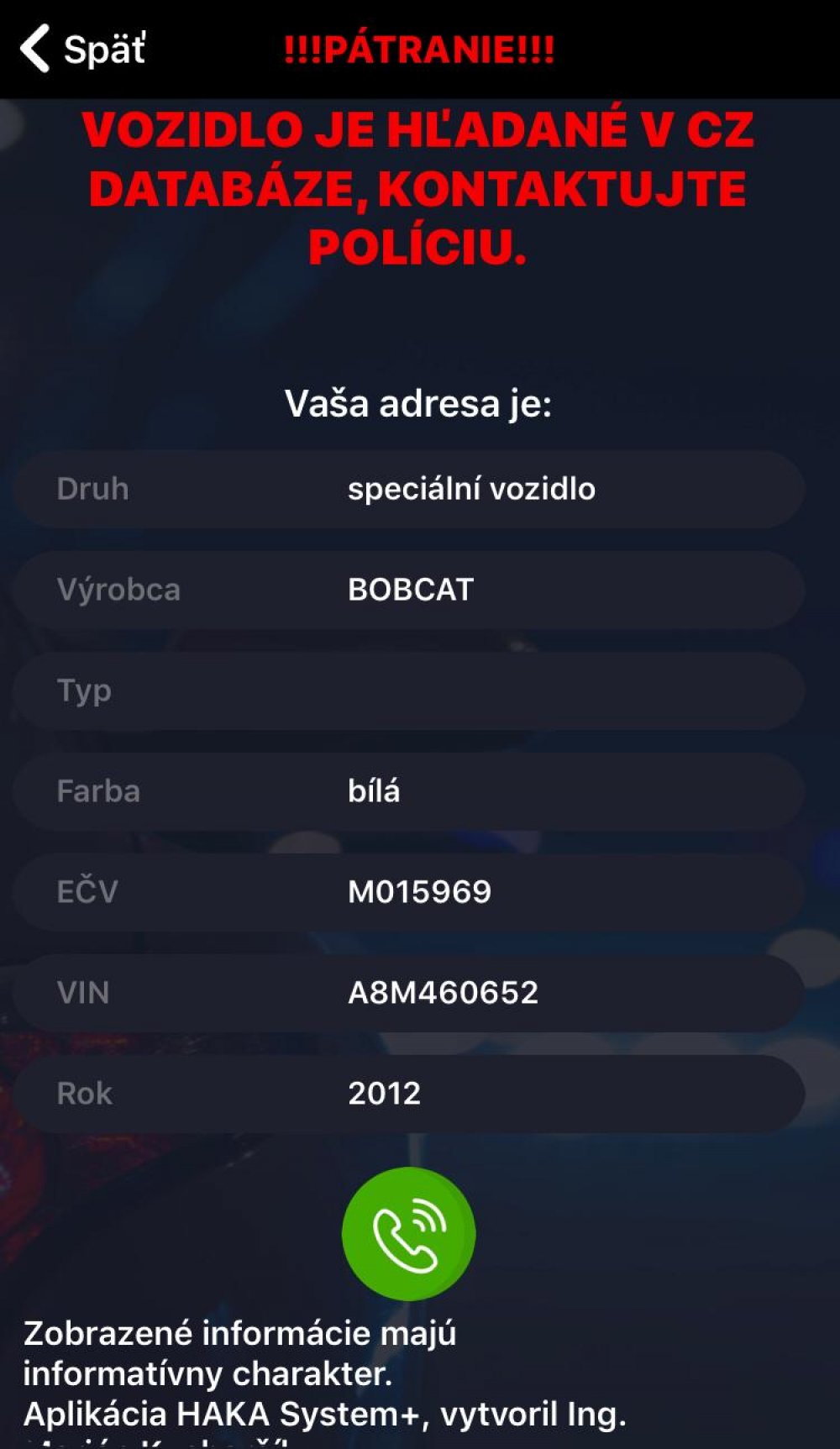
Task: Go back with the Späť button
Action: point(83,49)
